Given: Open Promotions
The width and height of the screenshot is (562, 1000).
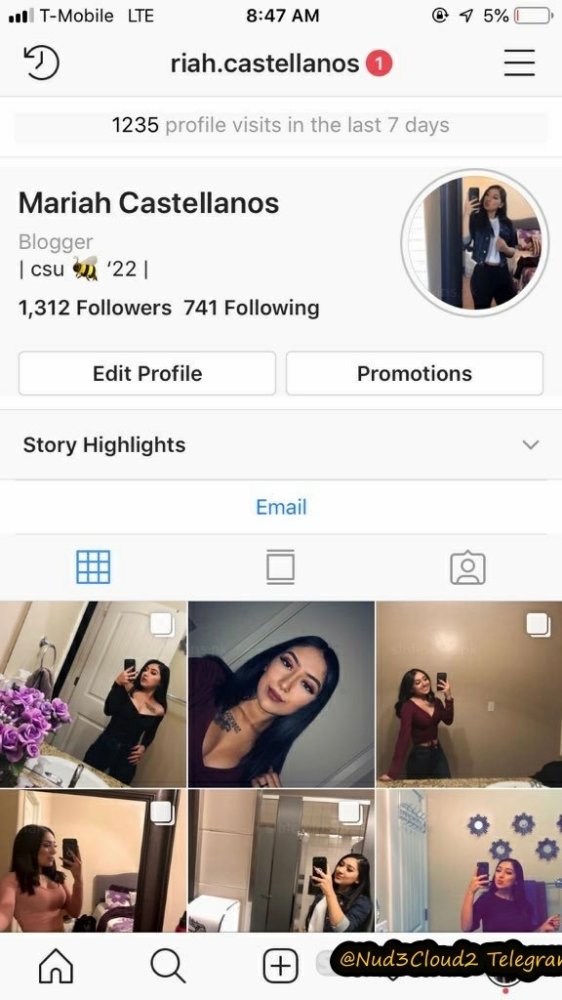Looking at the screenshot, I should point(415,373).
